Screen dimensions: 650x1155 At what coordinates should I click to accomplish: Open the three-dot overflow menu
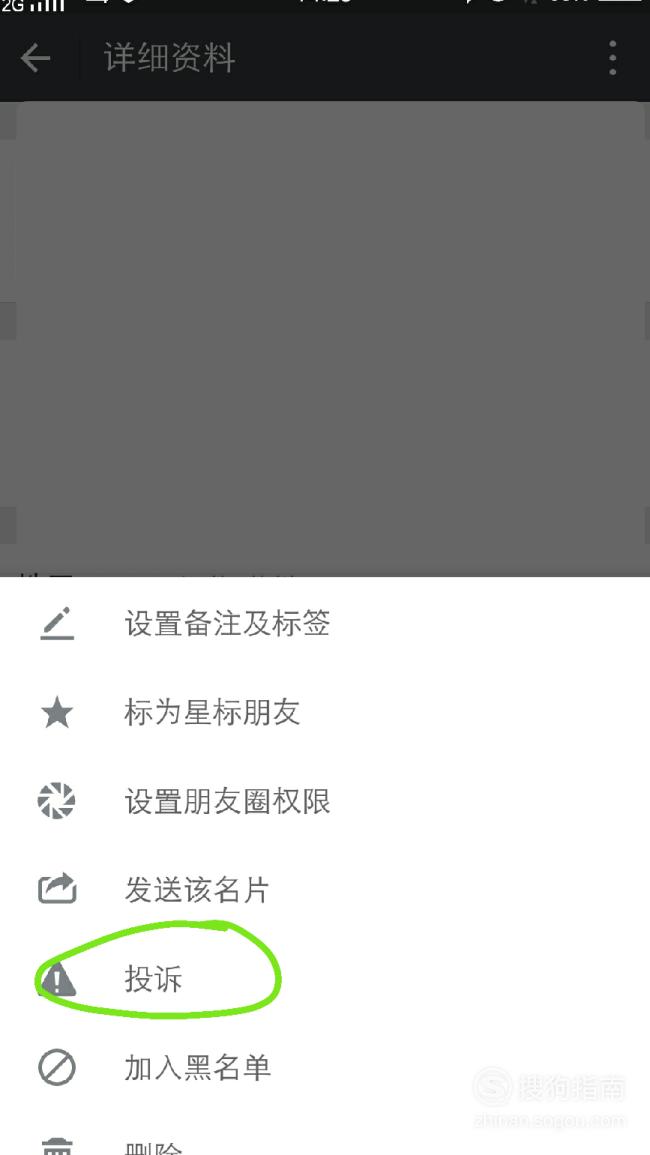pyautogui.click(x=612, y=57)
